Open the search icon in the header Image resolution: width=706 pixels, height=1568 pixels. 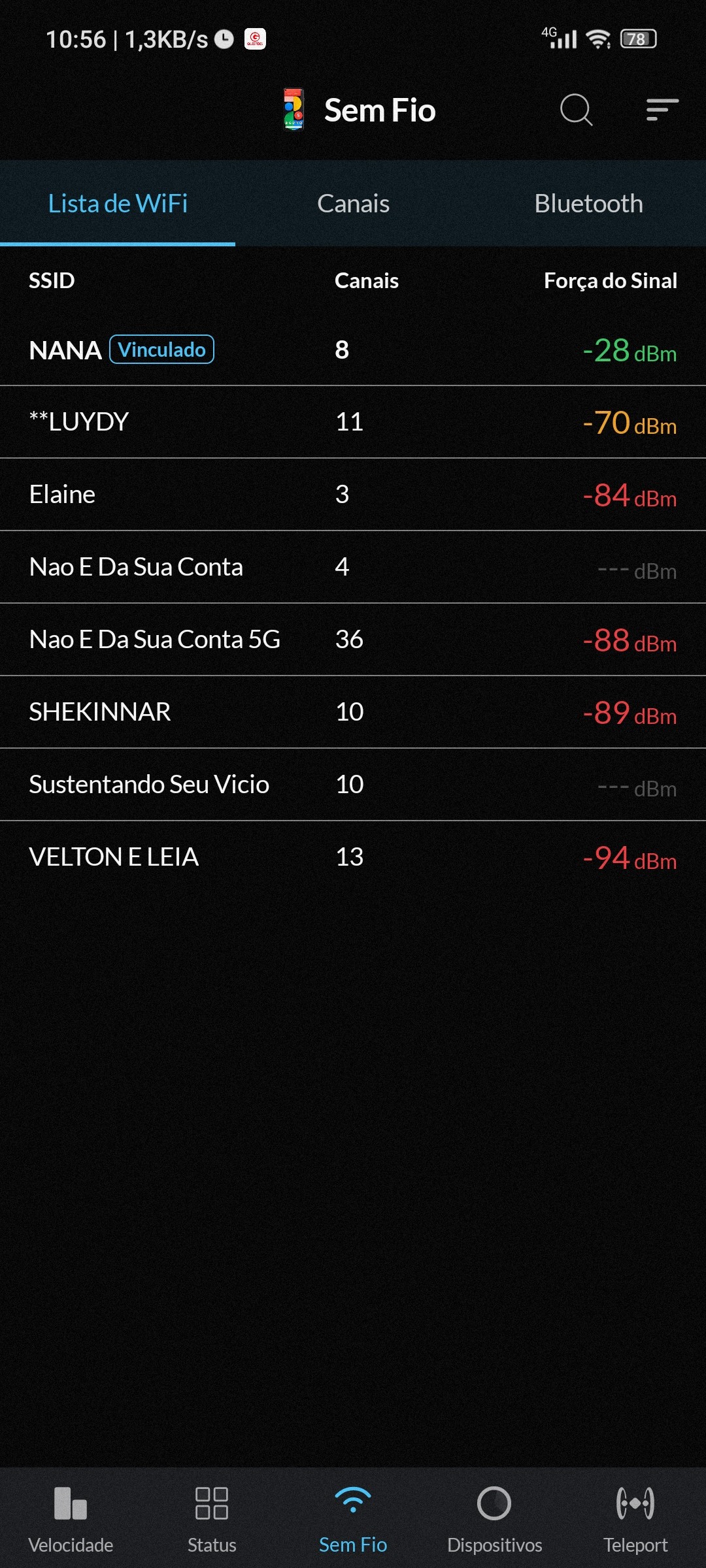click(576, 110)
